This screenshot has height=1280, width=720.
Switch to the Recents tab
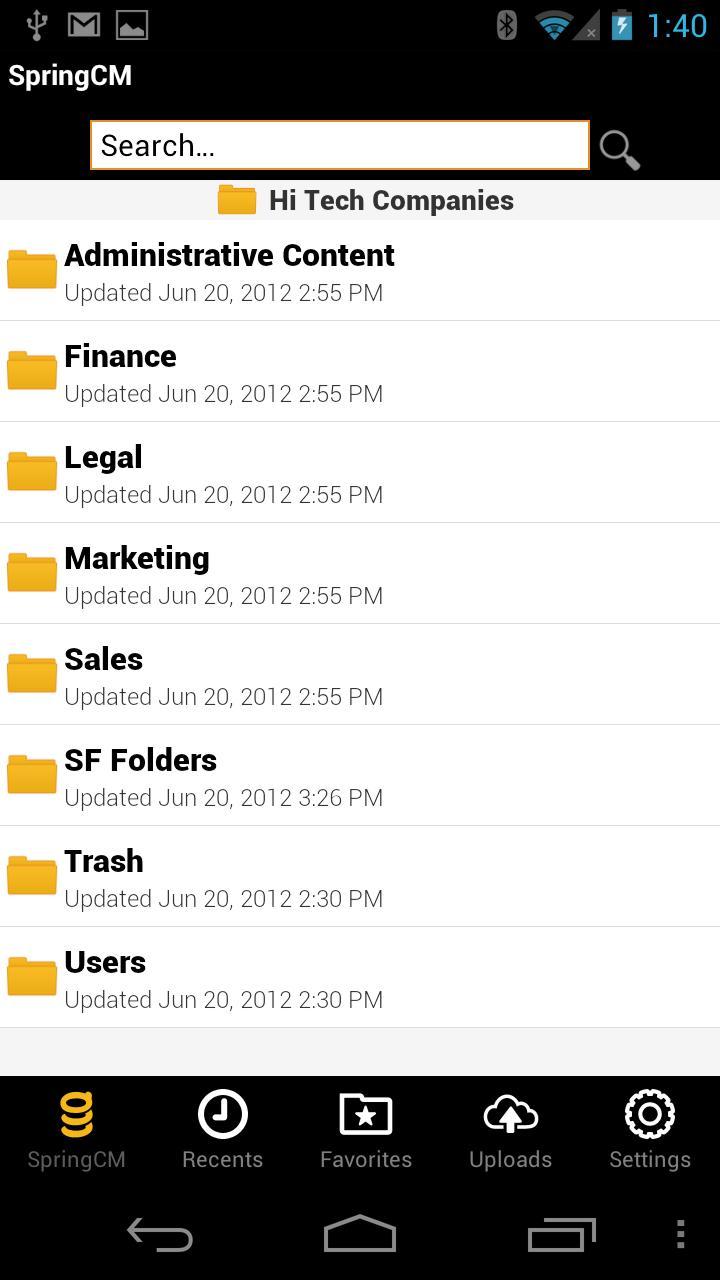[x=222, y=1131]
